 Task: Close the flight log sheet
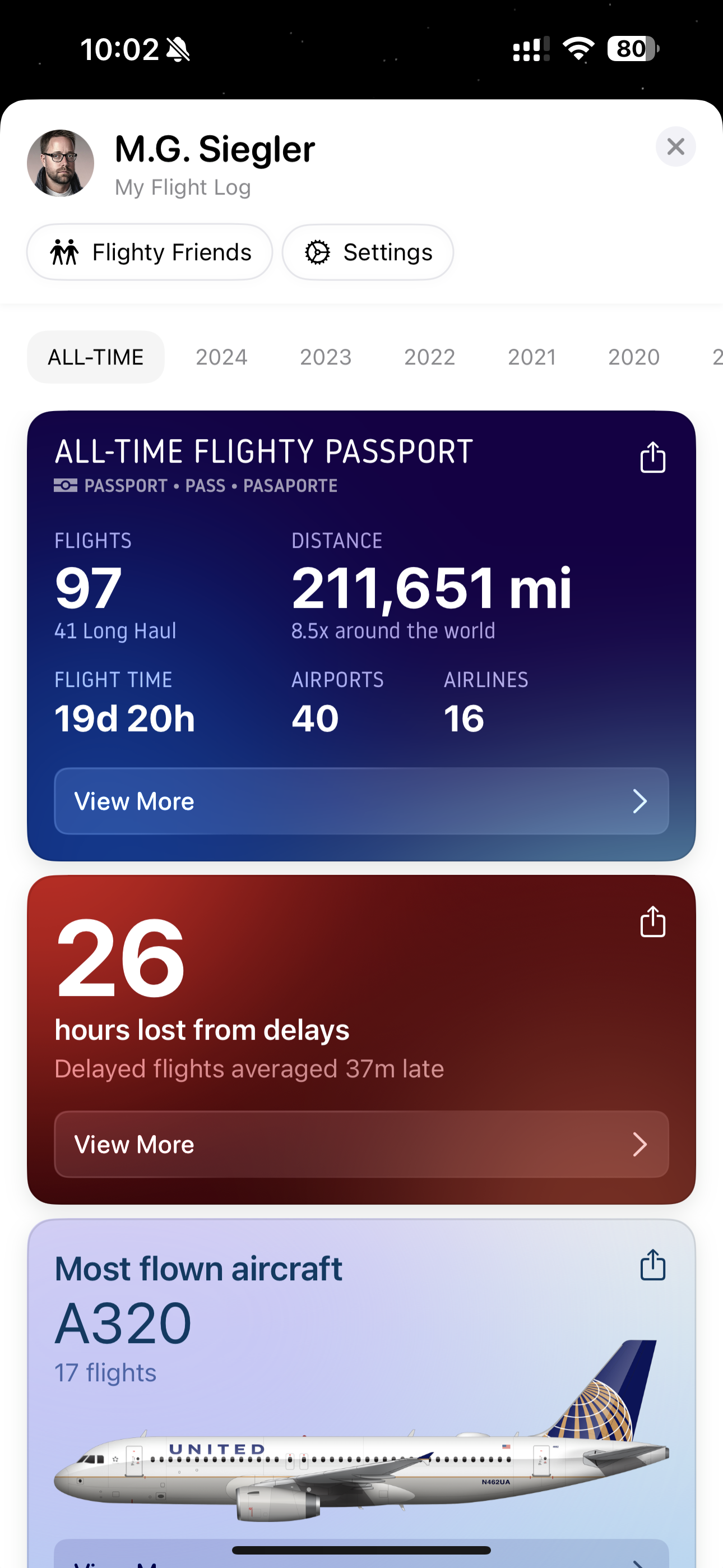(x=675, y=147)
